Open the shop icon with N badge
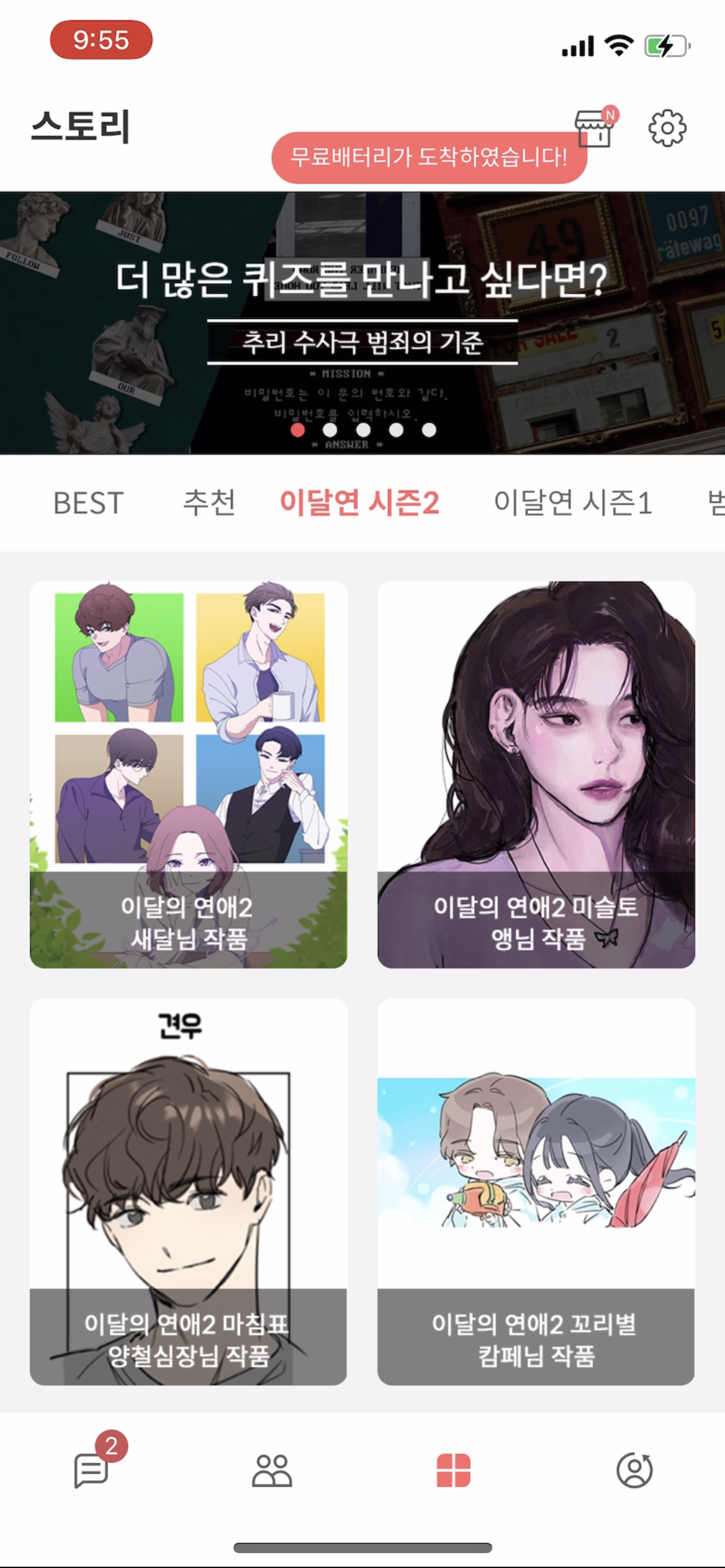This screenshot has width=725, height=1568. point(594,128)
